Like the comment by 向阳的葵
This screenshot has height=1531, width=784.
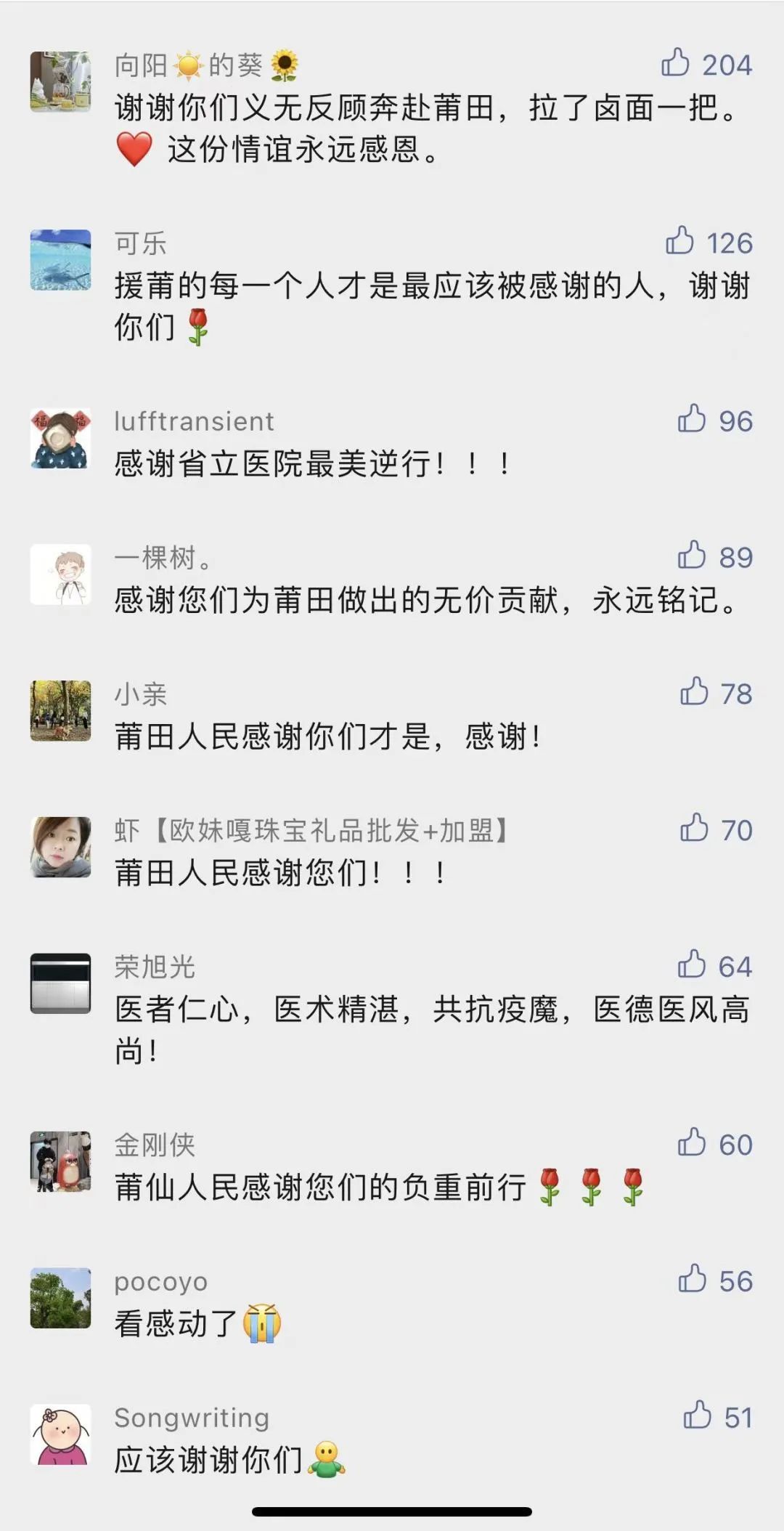[675, 63]
